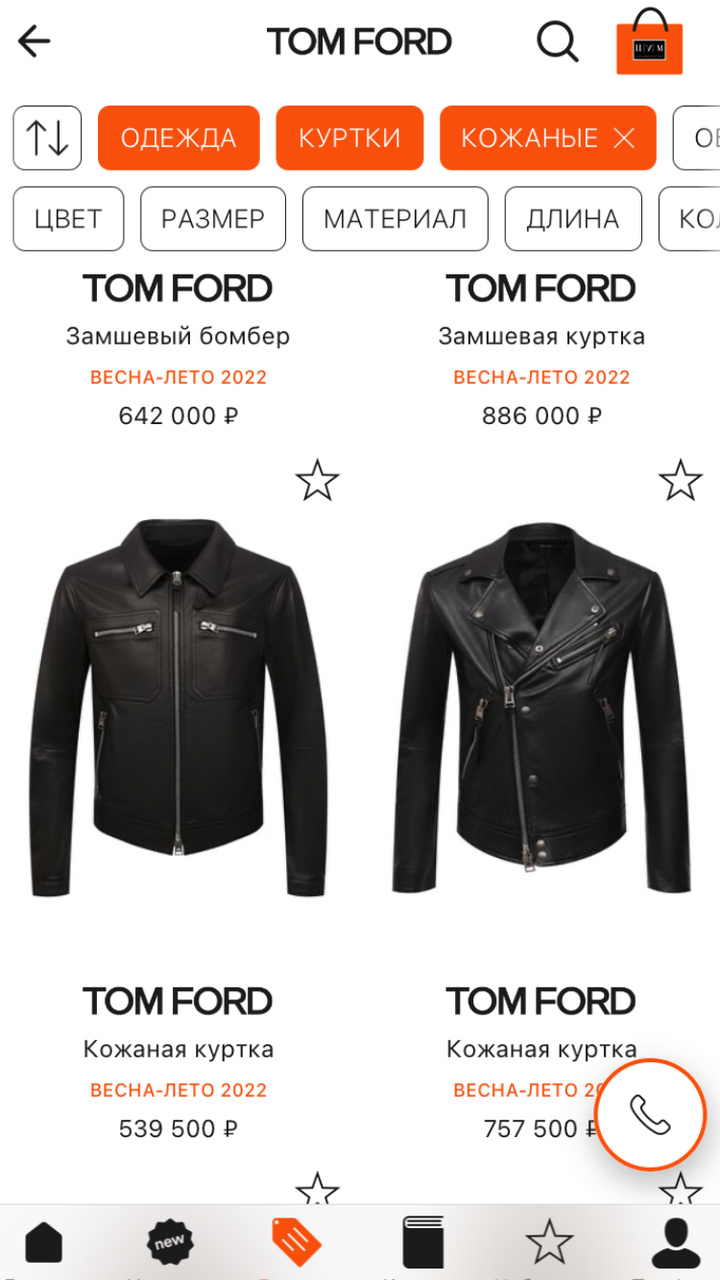The image size is (720, 1280).
Task: Open sorting options with arrows icon
Action: [x=47, y=138]
